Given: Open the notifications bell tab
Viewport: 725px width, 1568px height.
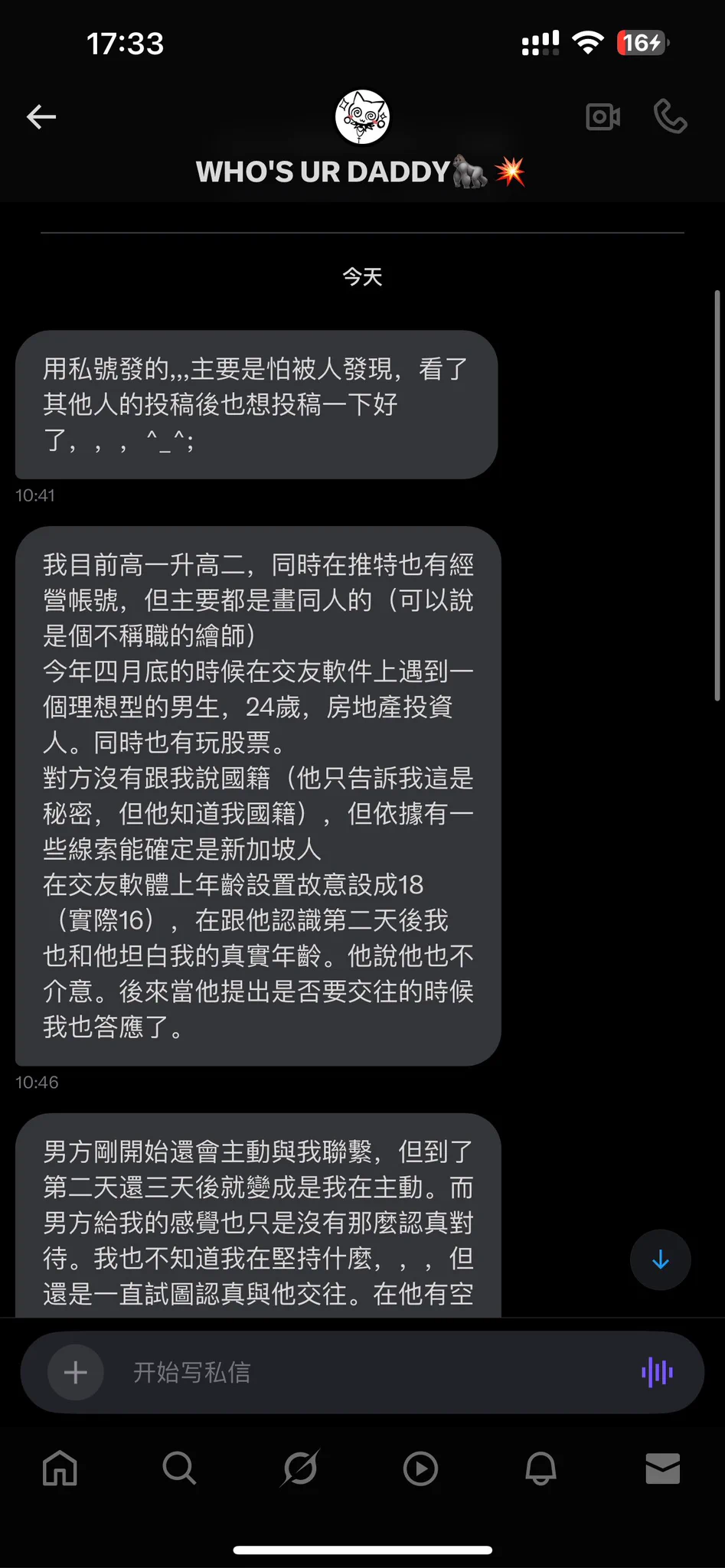Looking at the screenshot, I should [540, 1468].
